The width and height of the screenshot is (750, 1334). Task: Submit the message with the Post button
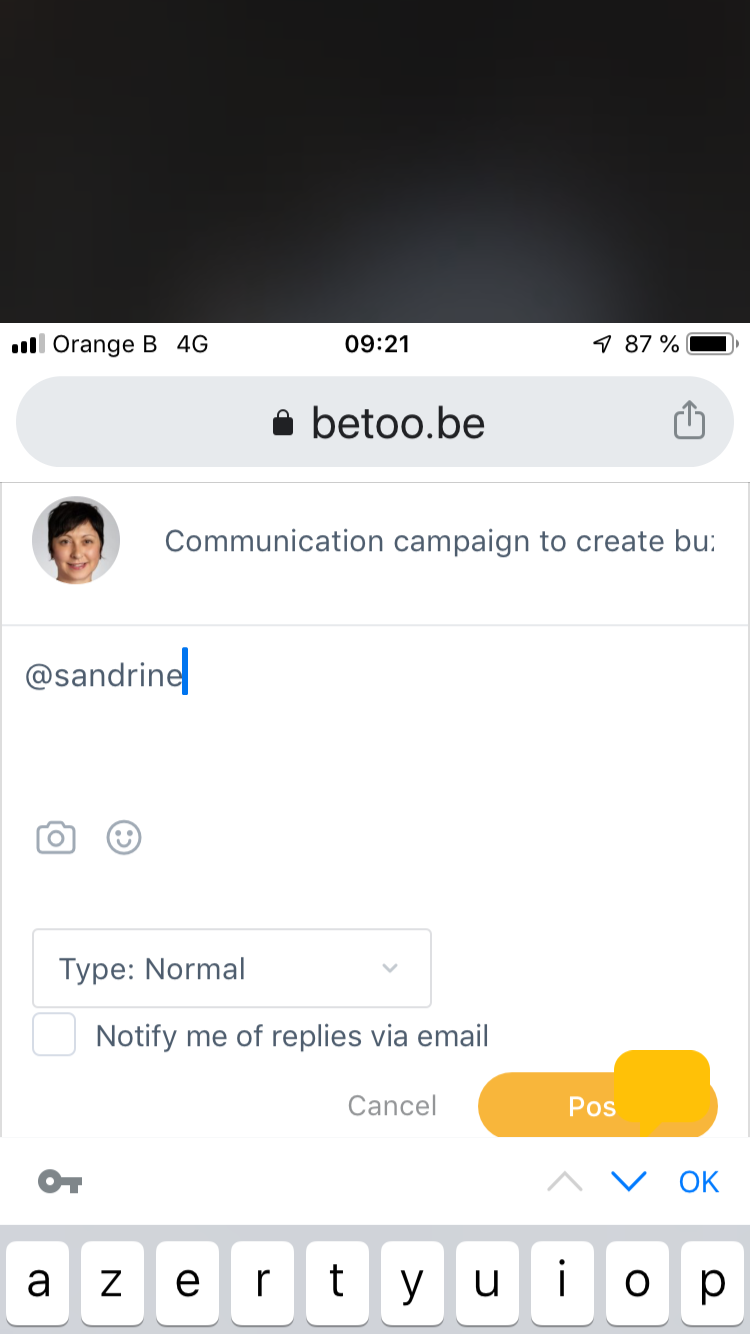(598, 1105)
